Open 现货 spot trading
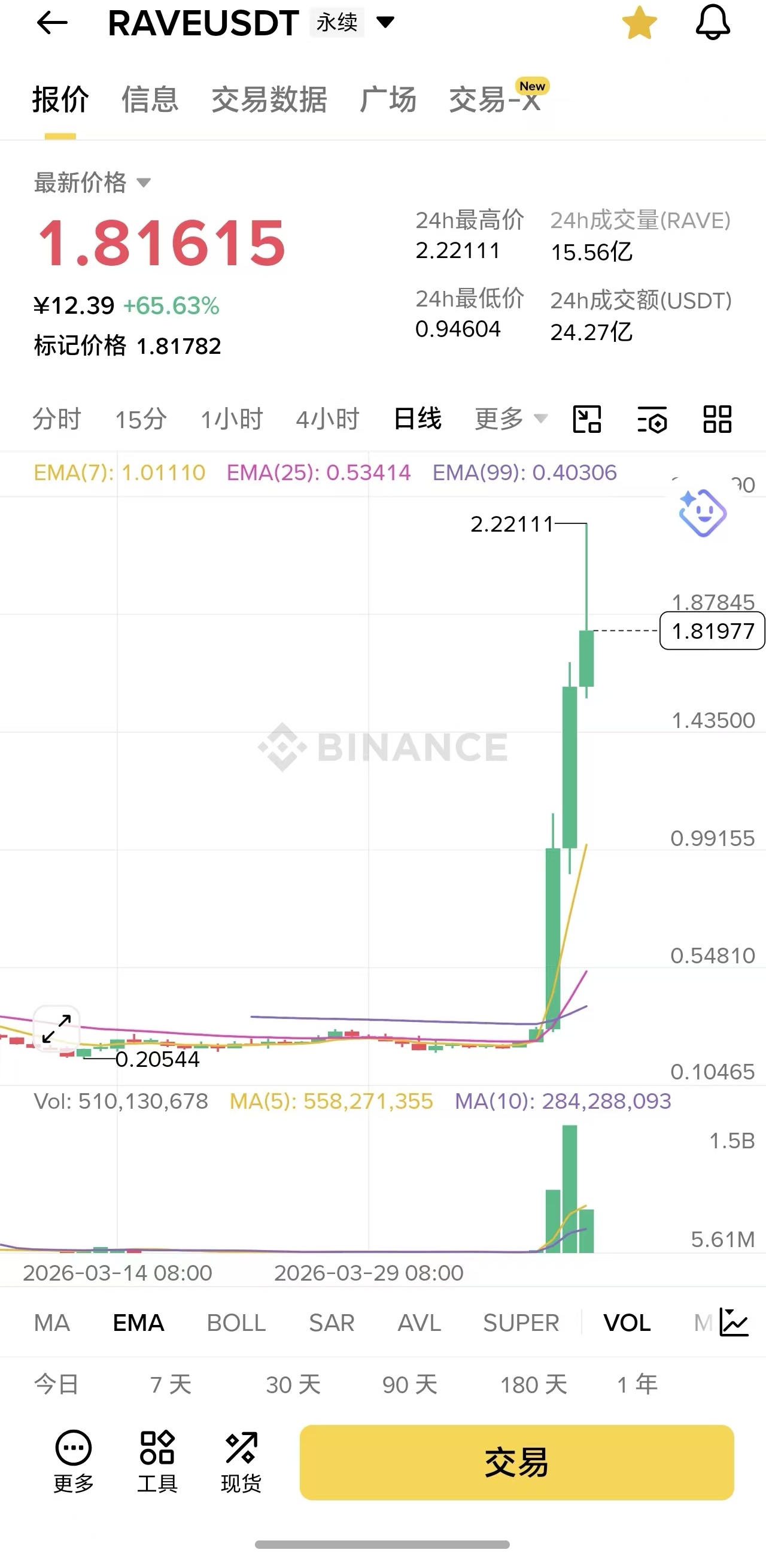 click(x=241, y=1462)
